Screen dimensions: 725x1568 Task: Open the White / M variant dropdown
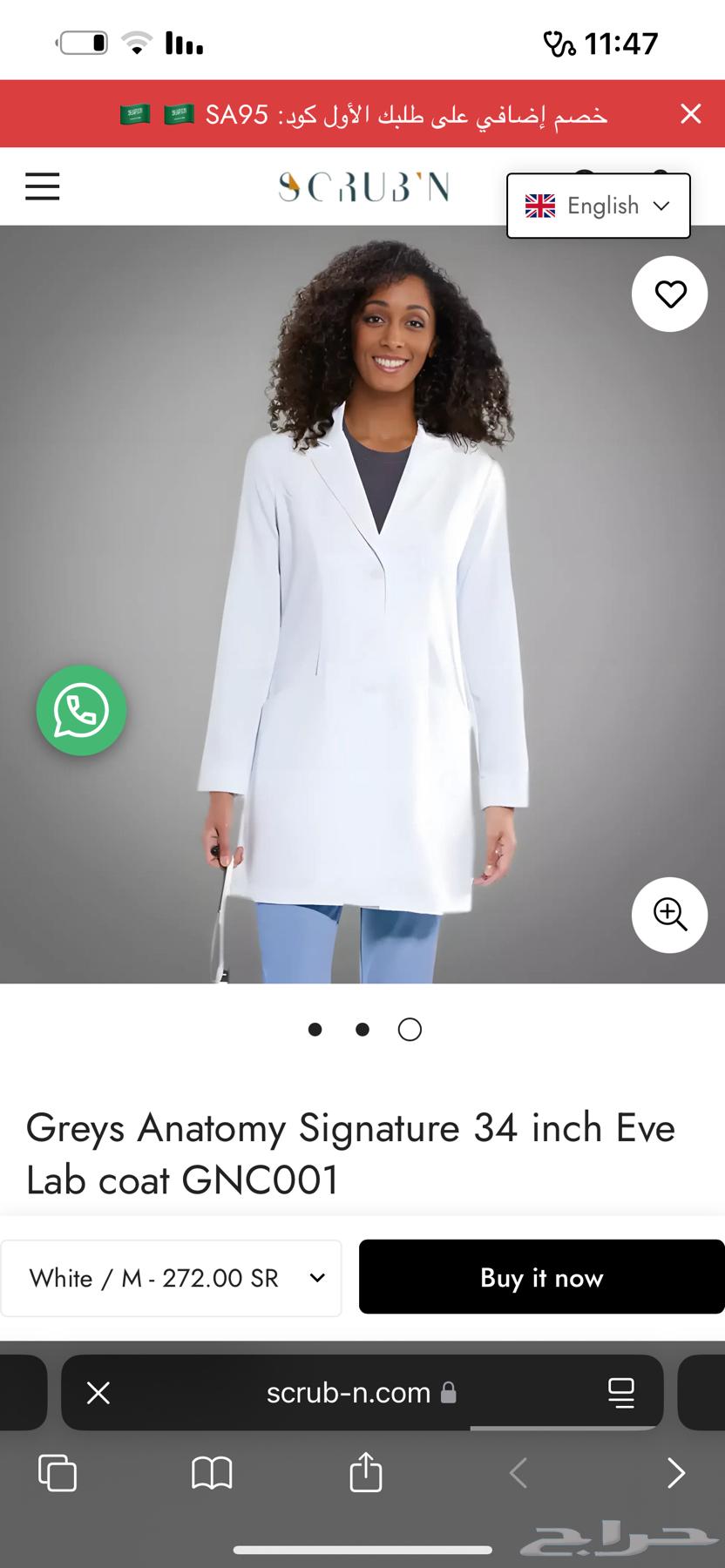(x=171, y=1278)
